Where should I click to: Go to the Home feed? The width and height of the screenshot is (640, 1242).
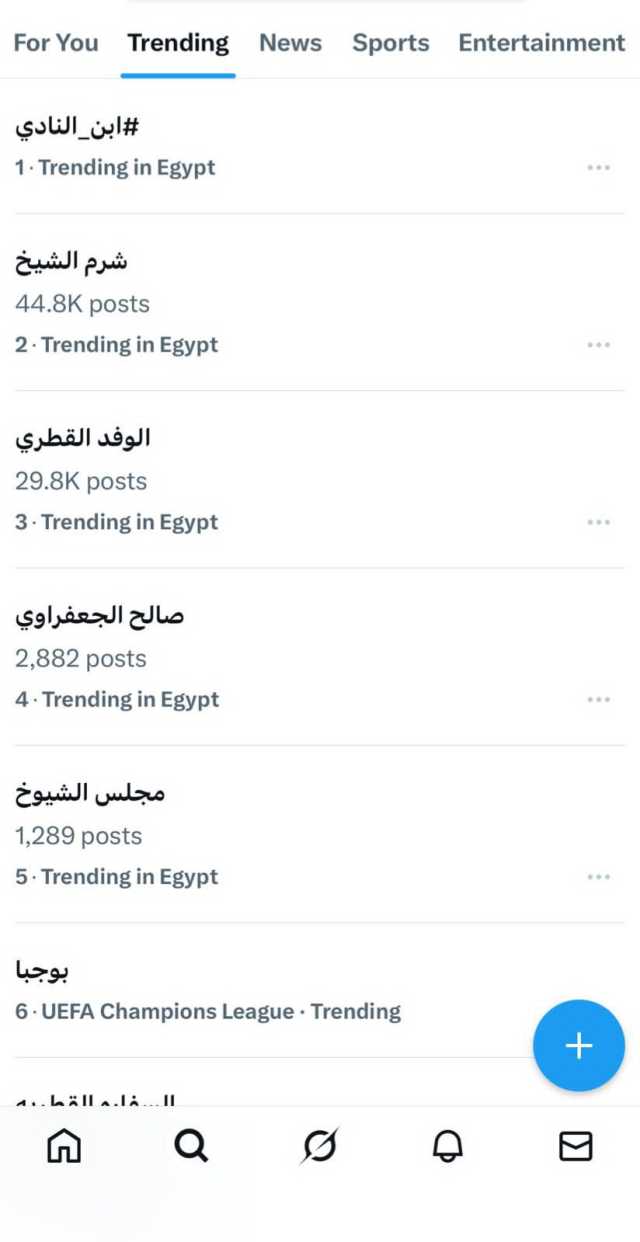64,1146
